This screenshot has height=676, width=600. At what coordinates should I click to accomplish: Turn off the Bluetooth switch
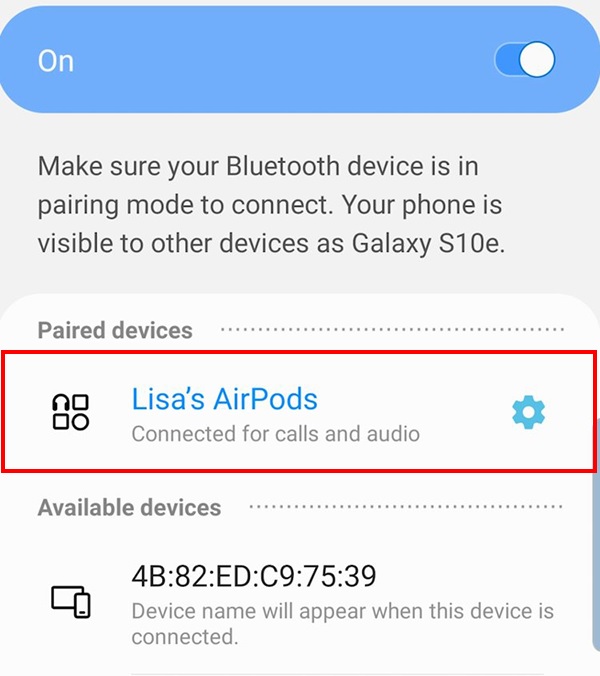(525, 61)
